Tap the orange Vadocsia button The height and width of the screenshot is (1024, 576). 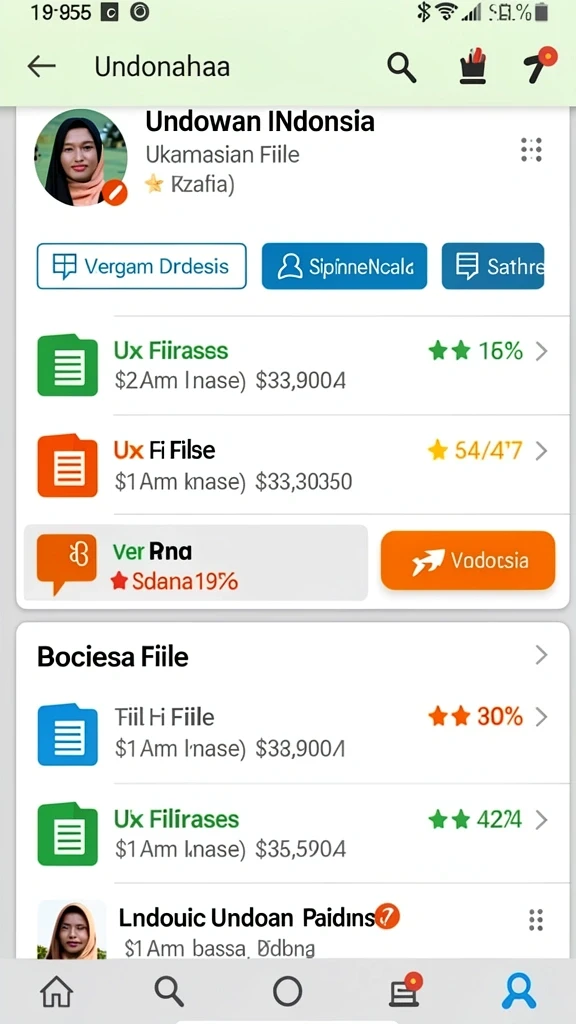click(468, 560)
